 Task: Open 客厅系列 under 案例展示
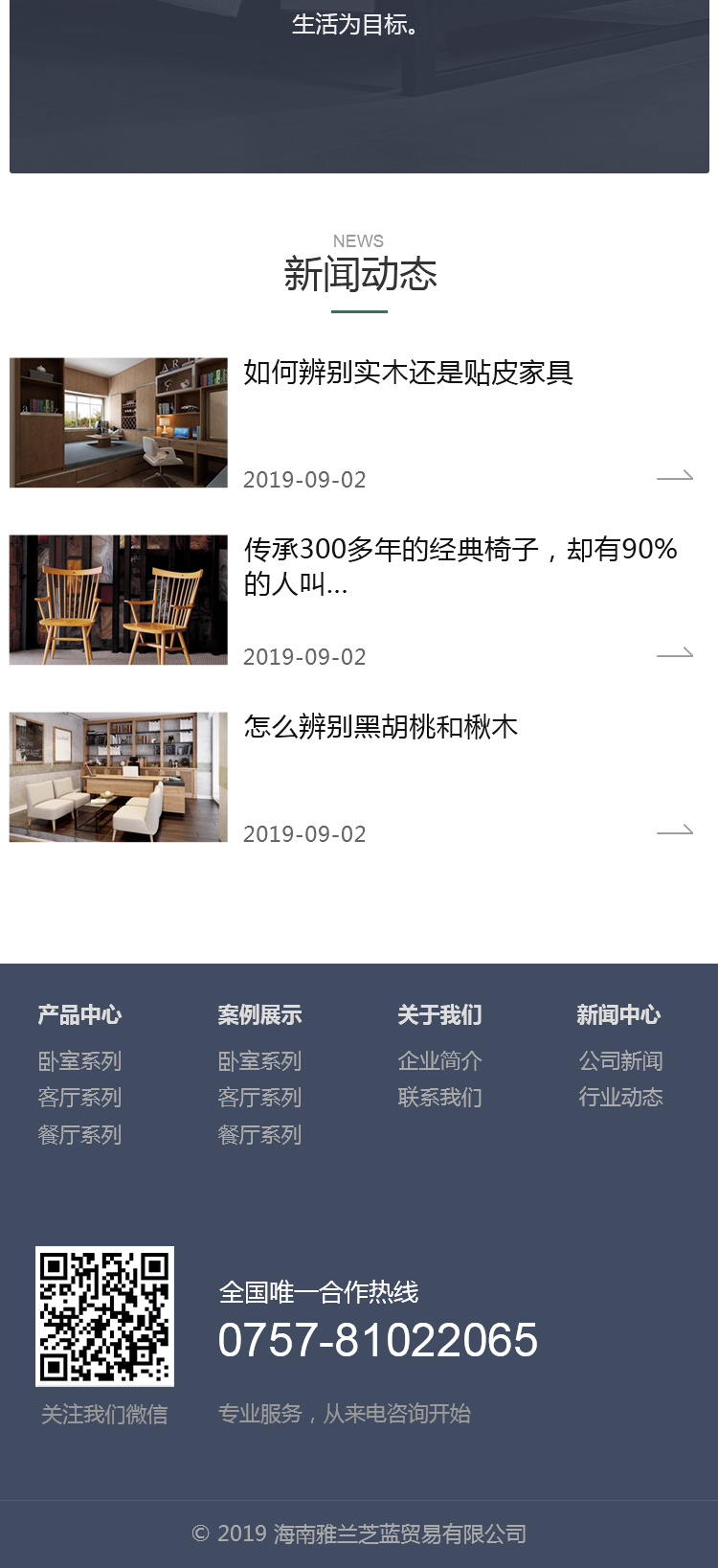[259, 1098]
